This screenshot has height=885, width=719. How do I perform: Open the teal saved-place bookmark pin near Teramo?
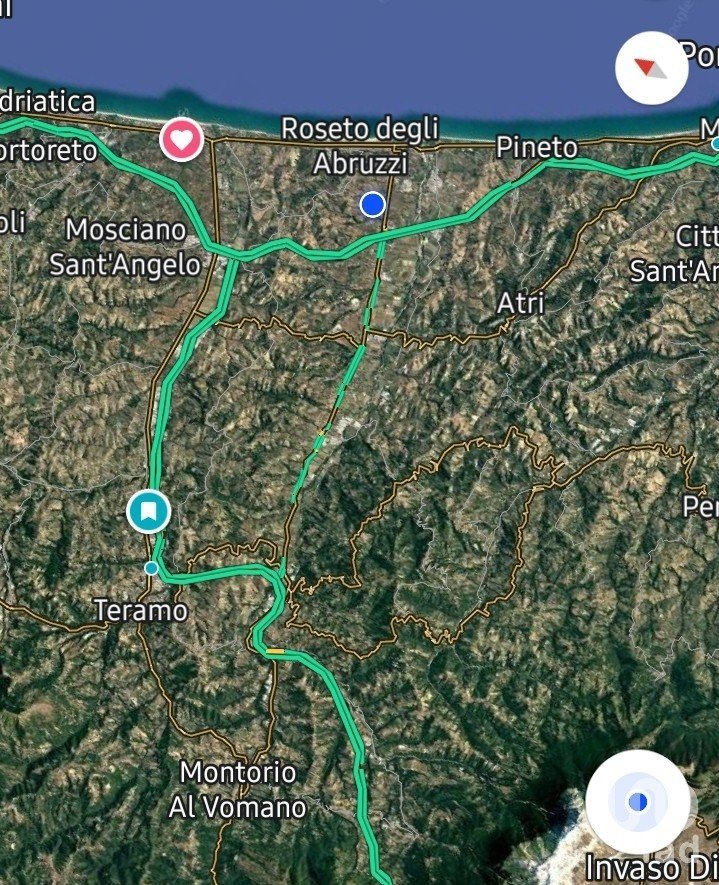point(148,511)
